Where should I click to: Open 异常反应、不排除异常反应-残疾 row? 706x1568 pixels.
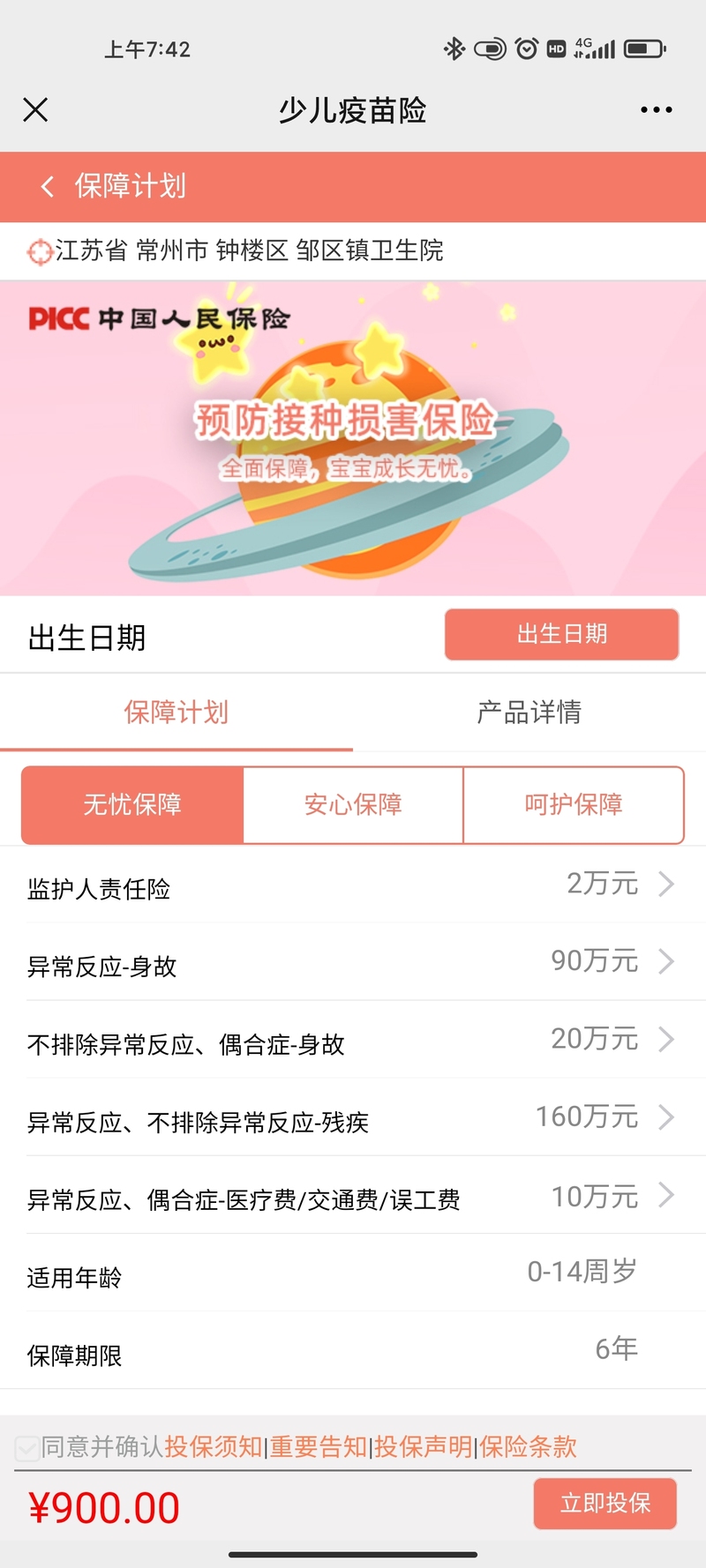coord(353,1118)
